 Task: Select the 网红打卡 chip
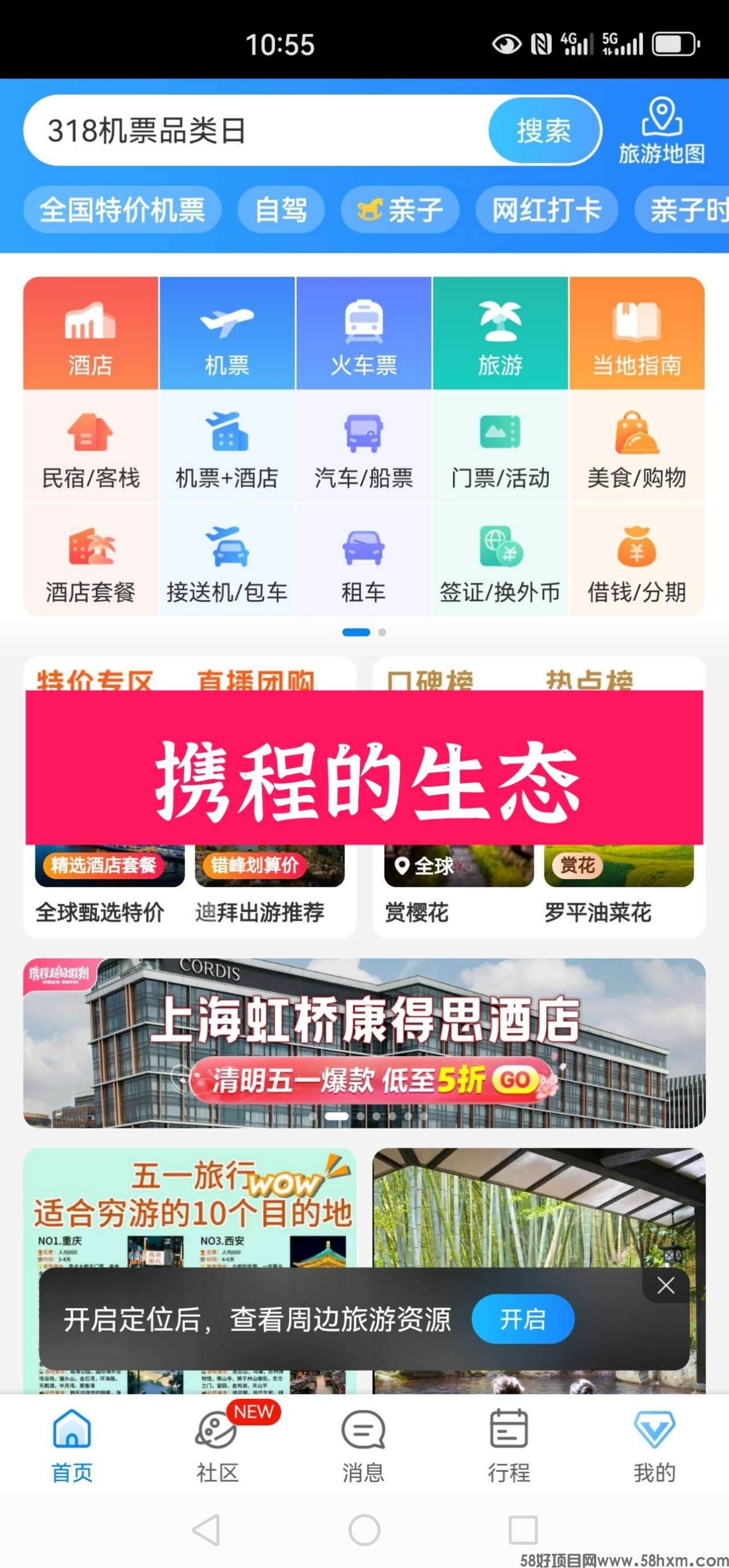pos(546,210)
